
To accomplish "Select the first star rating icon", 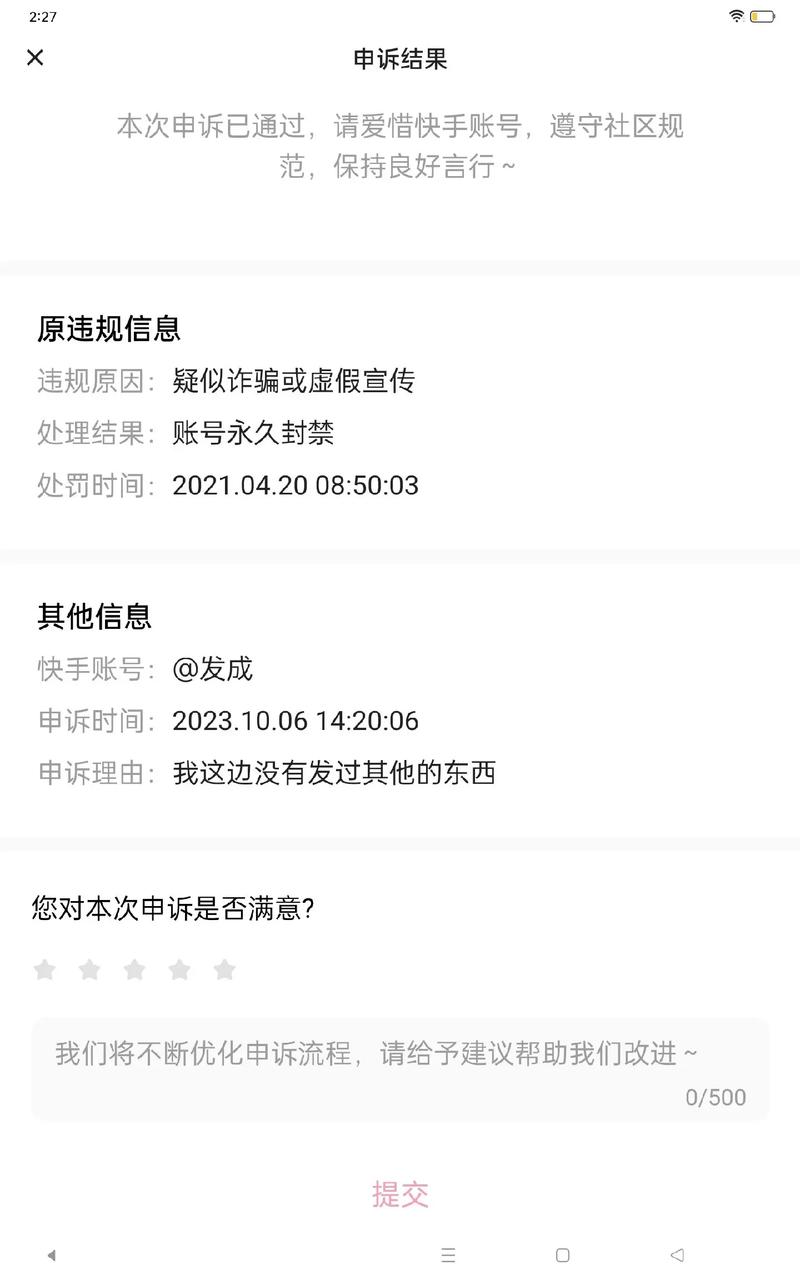I will (45, 968).
